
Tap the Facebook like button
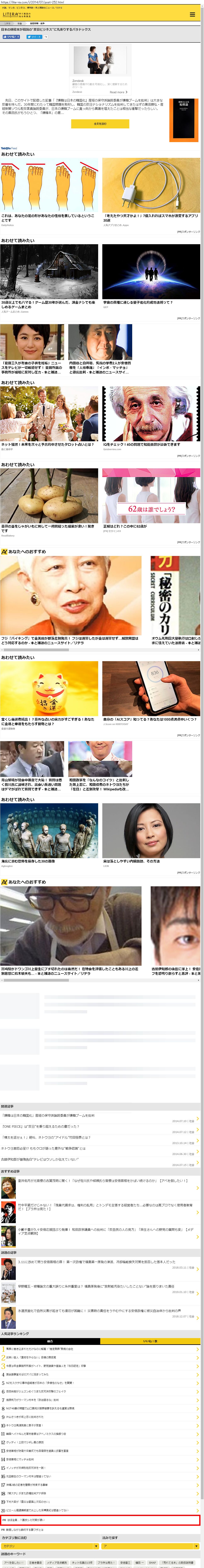point(11,36)
